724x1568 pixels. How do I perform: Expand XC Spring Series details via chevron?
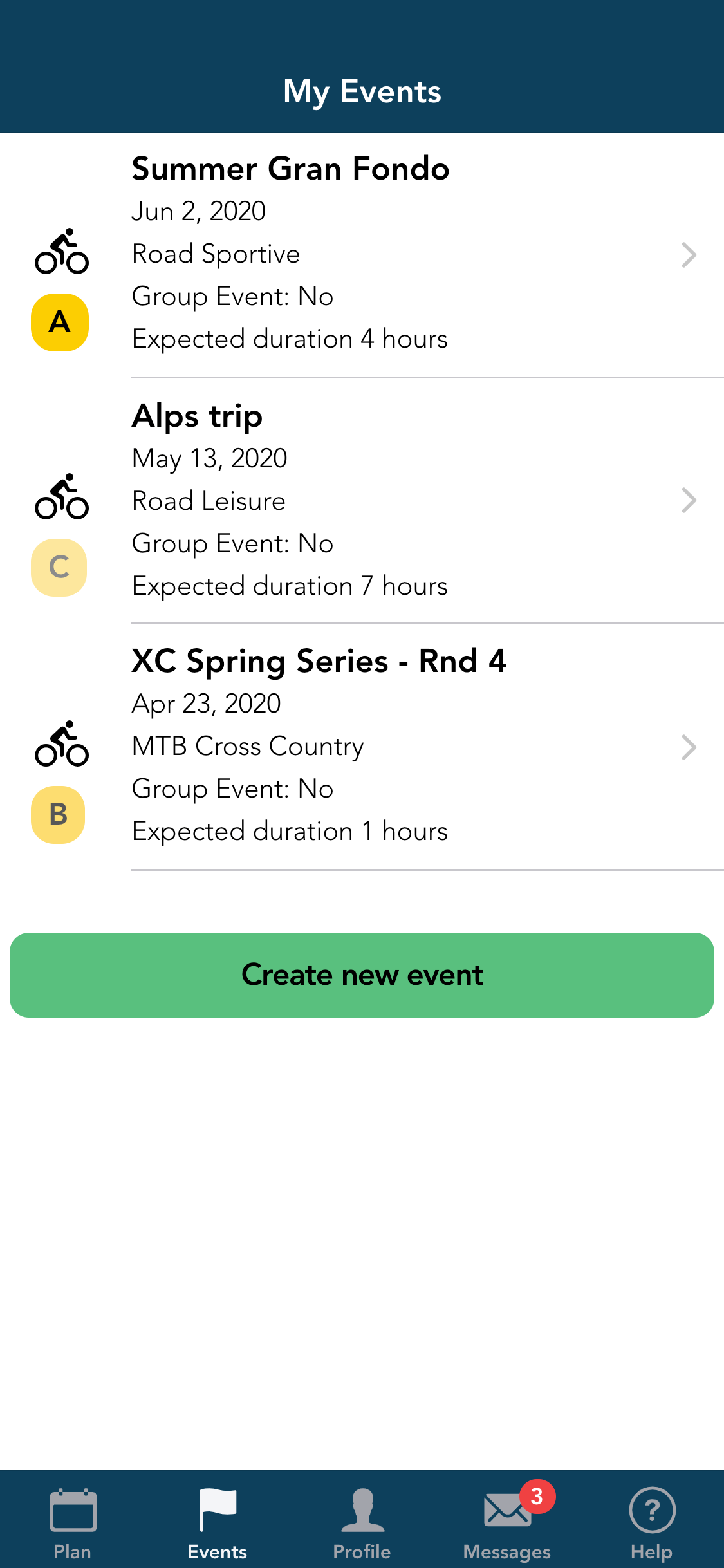pyautogui.click(x=689, y=747)
